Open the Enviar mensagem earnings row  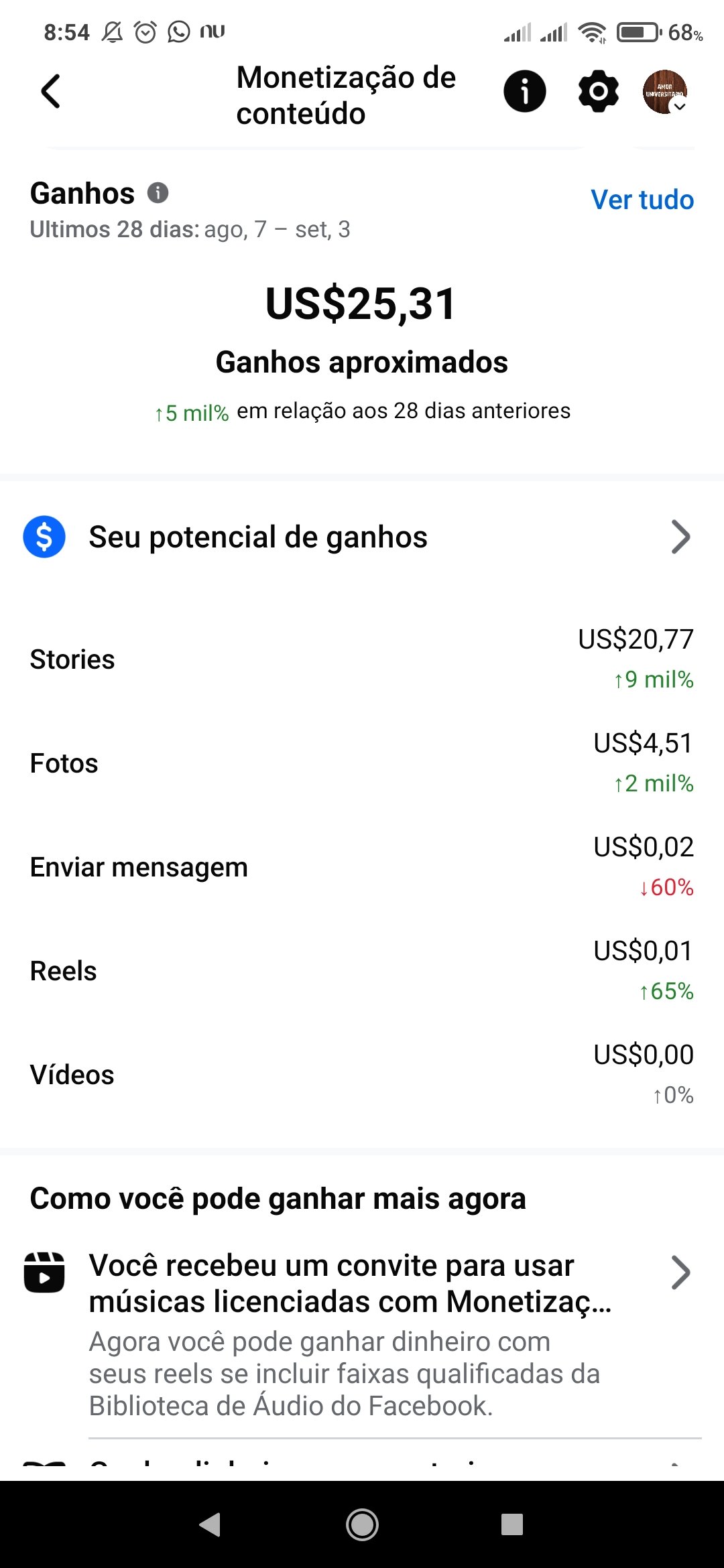coord(362,867)
